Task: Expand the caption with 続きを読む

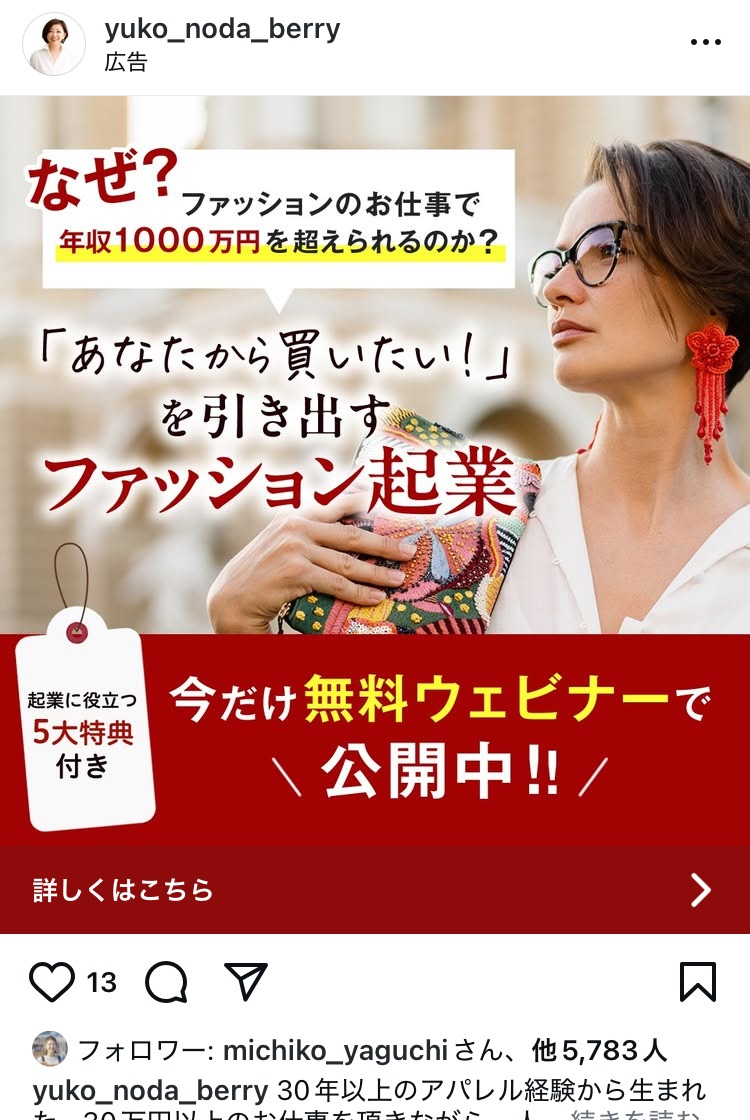Action: pyautogui.click(x=640, y=1112)
